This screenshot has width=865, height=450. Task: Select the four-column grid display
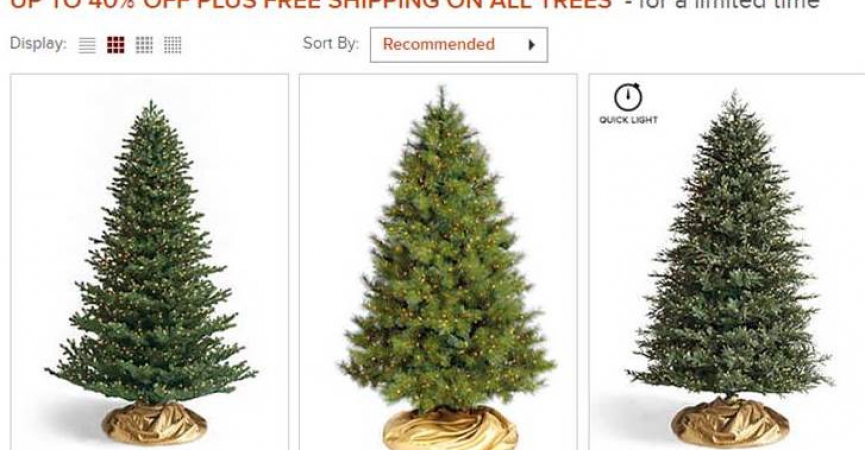143,45
